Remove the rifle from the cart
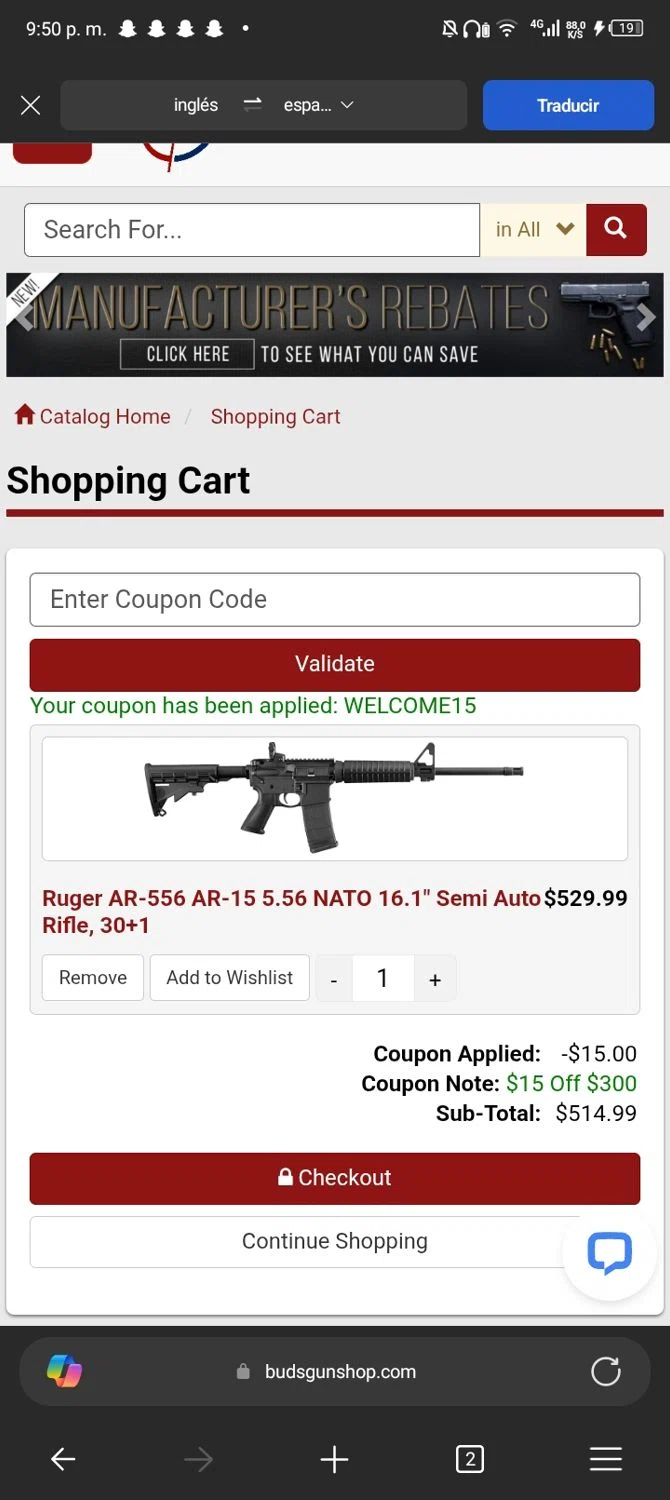The width and height of the screenshot is (670, 1500). click(x=93, y=978)
